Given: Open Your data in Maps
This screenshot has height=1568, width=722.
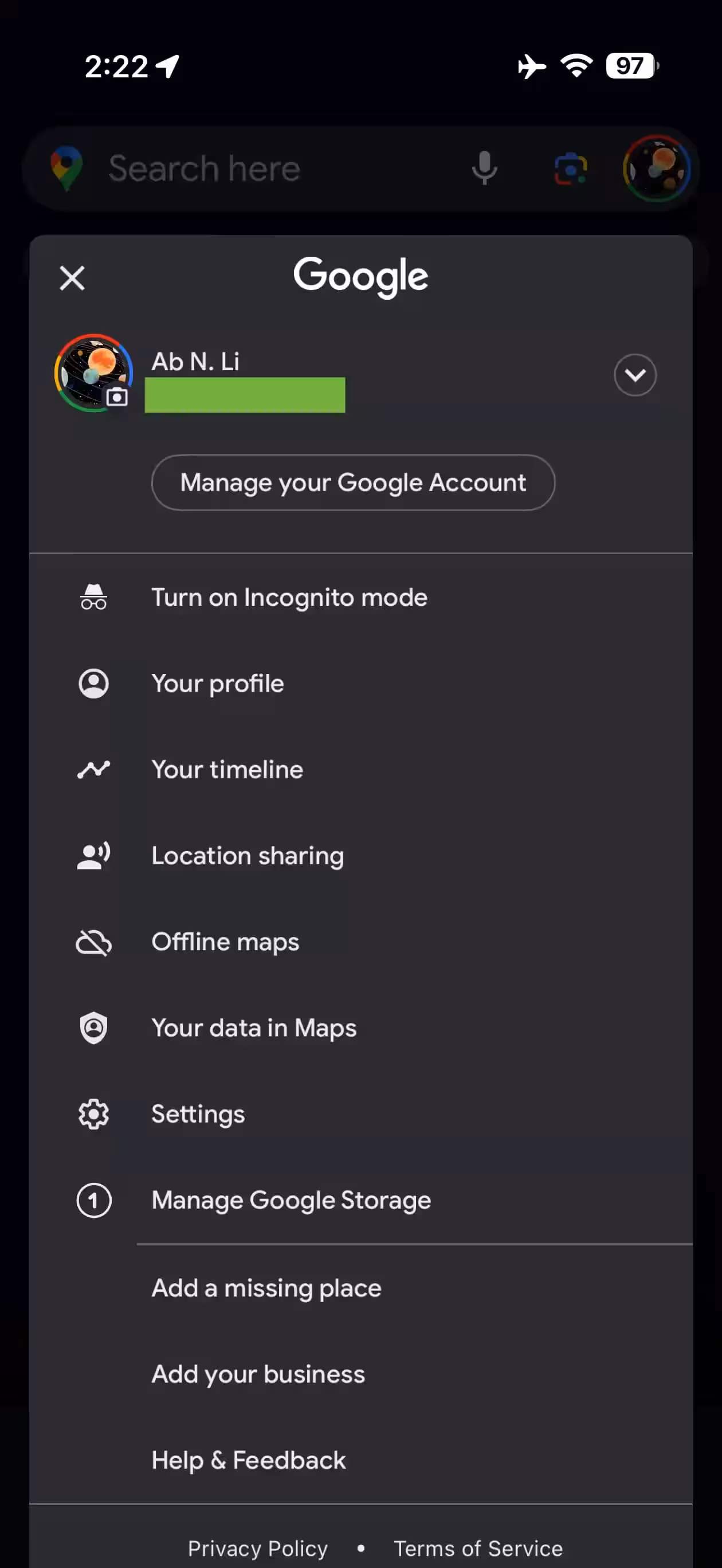Looking at the screenshot, I should [x=254, y=1028].
